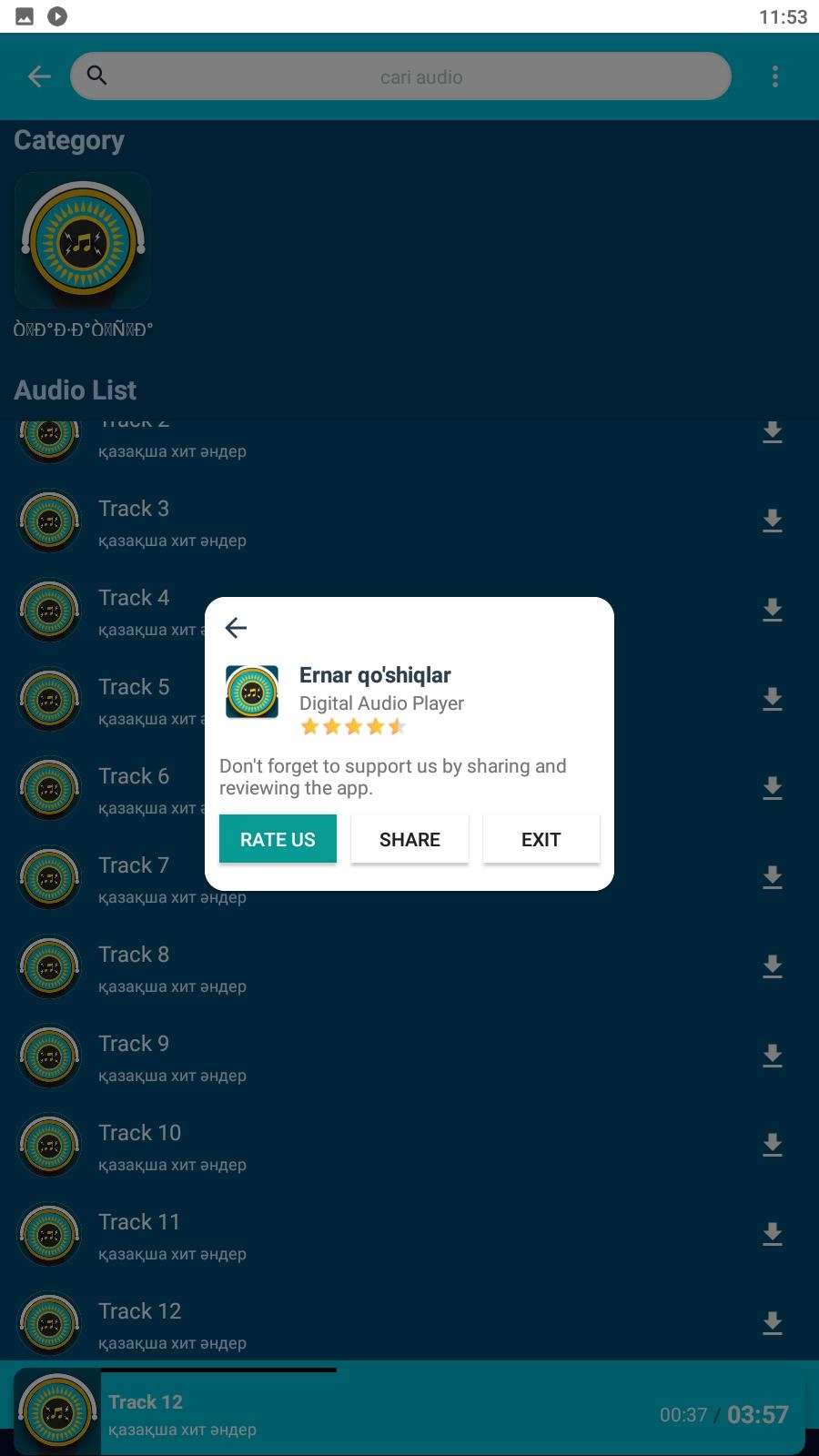Open Track 11 in the list
819x1456 pixels.
click(138, 1234)
